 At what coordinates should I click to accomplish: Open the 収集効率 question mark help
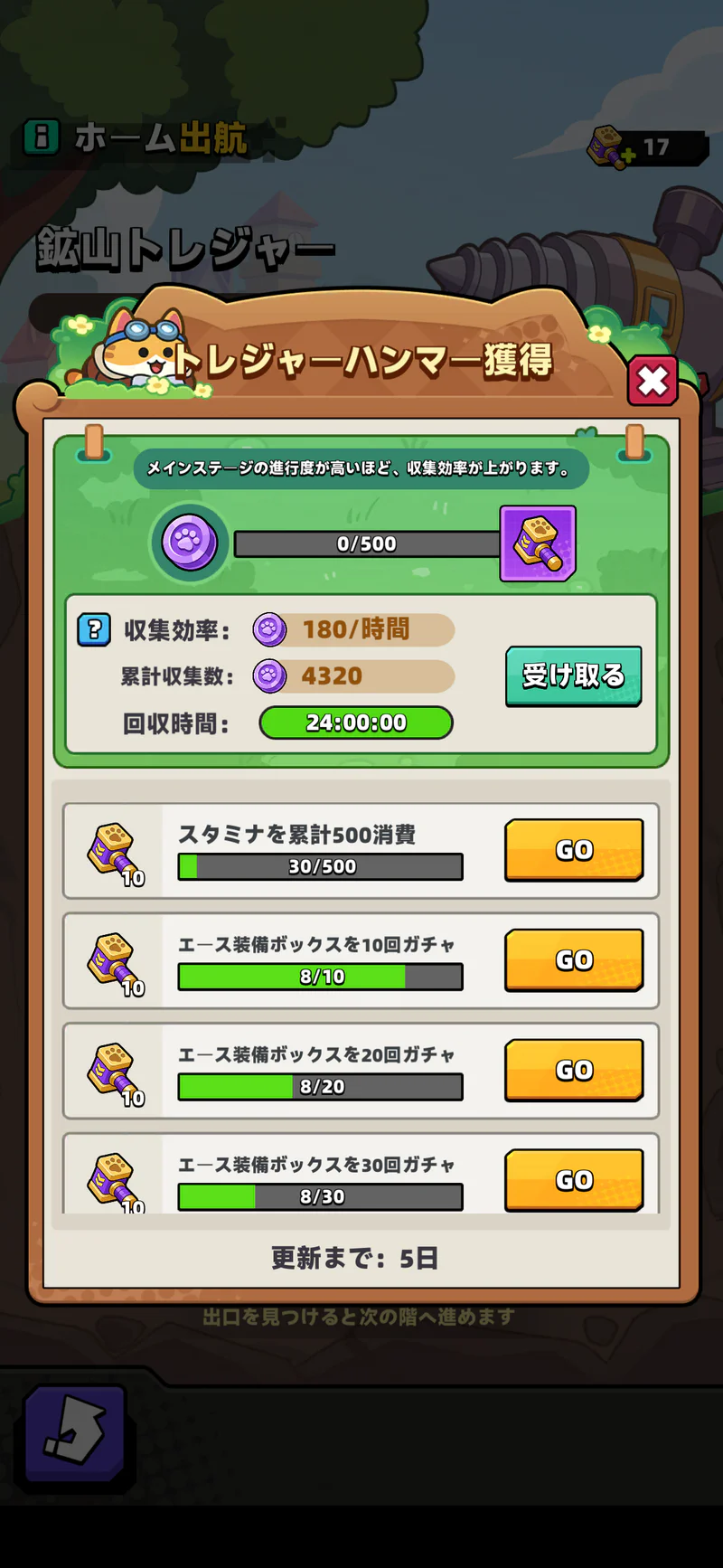(x=94, y=628)
